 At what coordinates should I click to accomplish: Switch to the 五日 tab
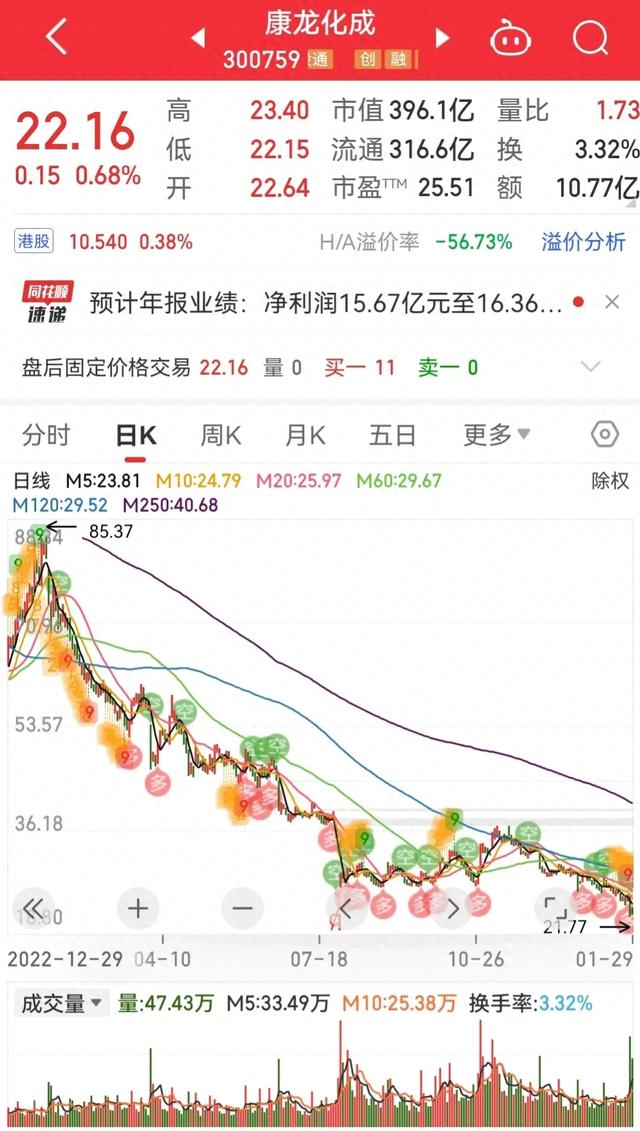point(392,435)
